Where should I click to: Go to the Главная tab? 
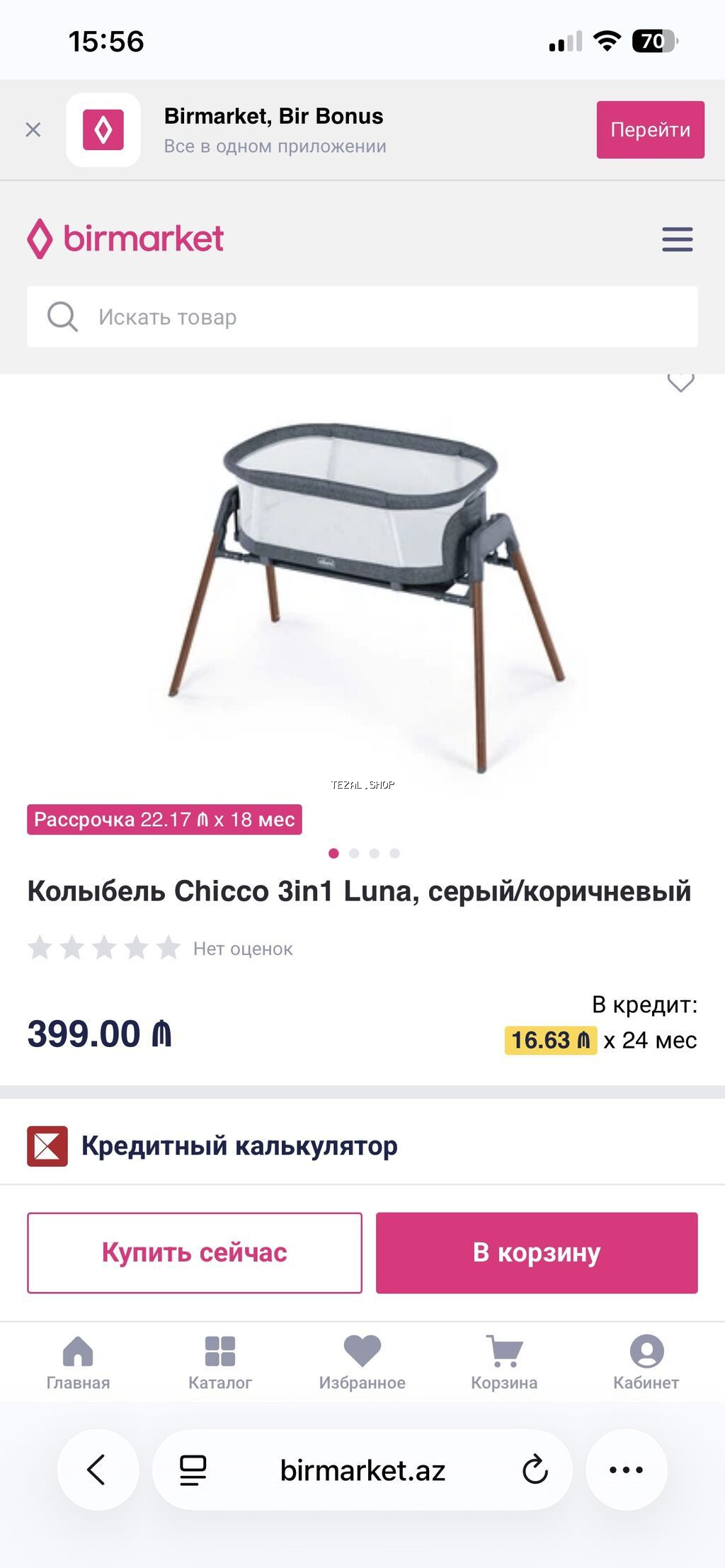coord(78,1362)
